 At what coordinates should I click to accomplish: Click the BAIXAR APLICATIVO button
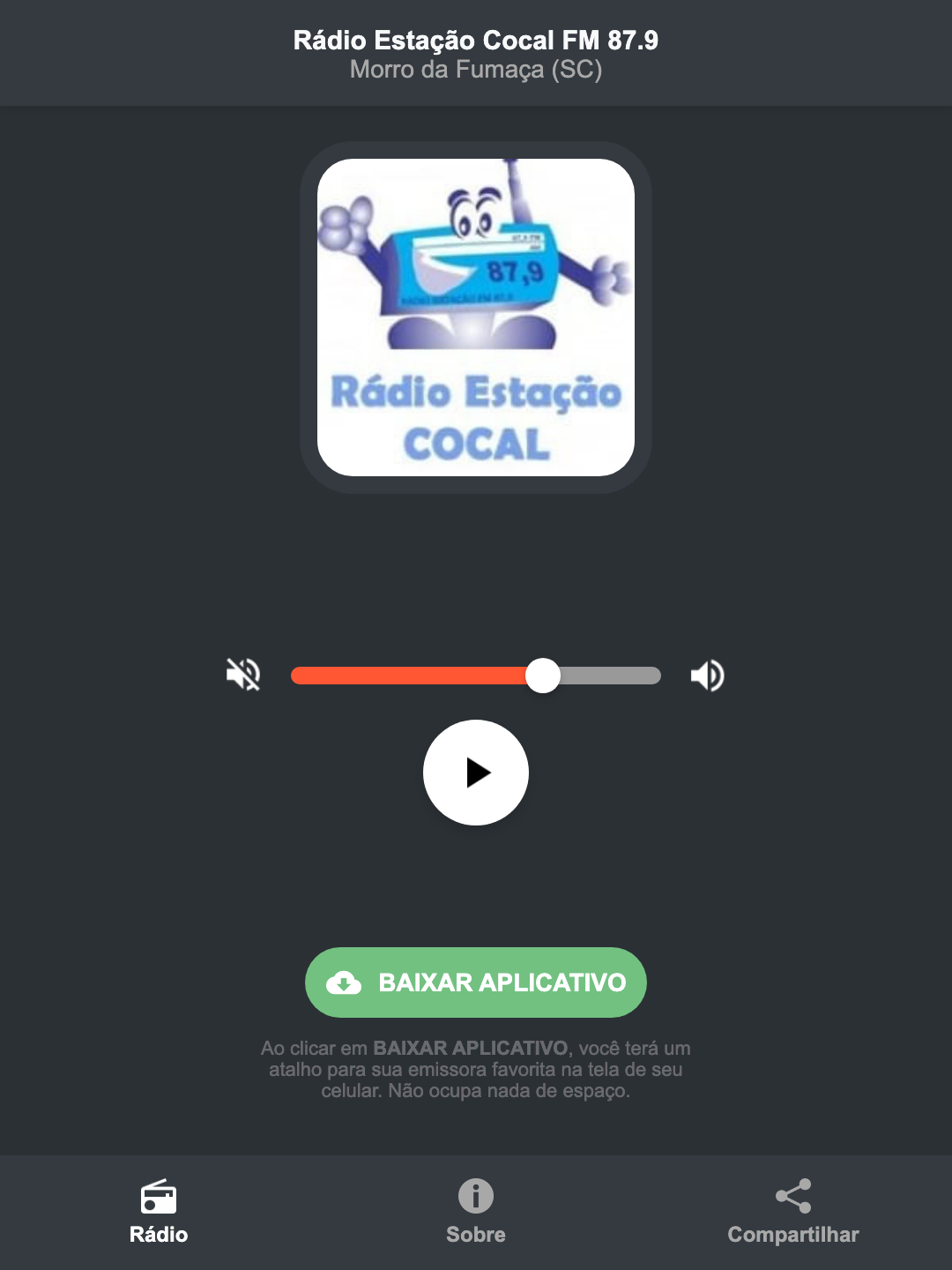point(475,982)
